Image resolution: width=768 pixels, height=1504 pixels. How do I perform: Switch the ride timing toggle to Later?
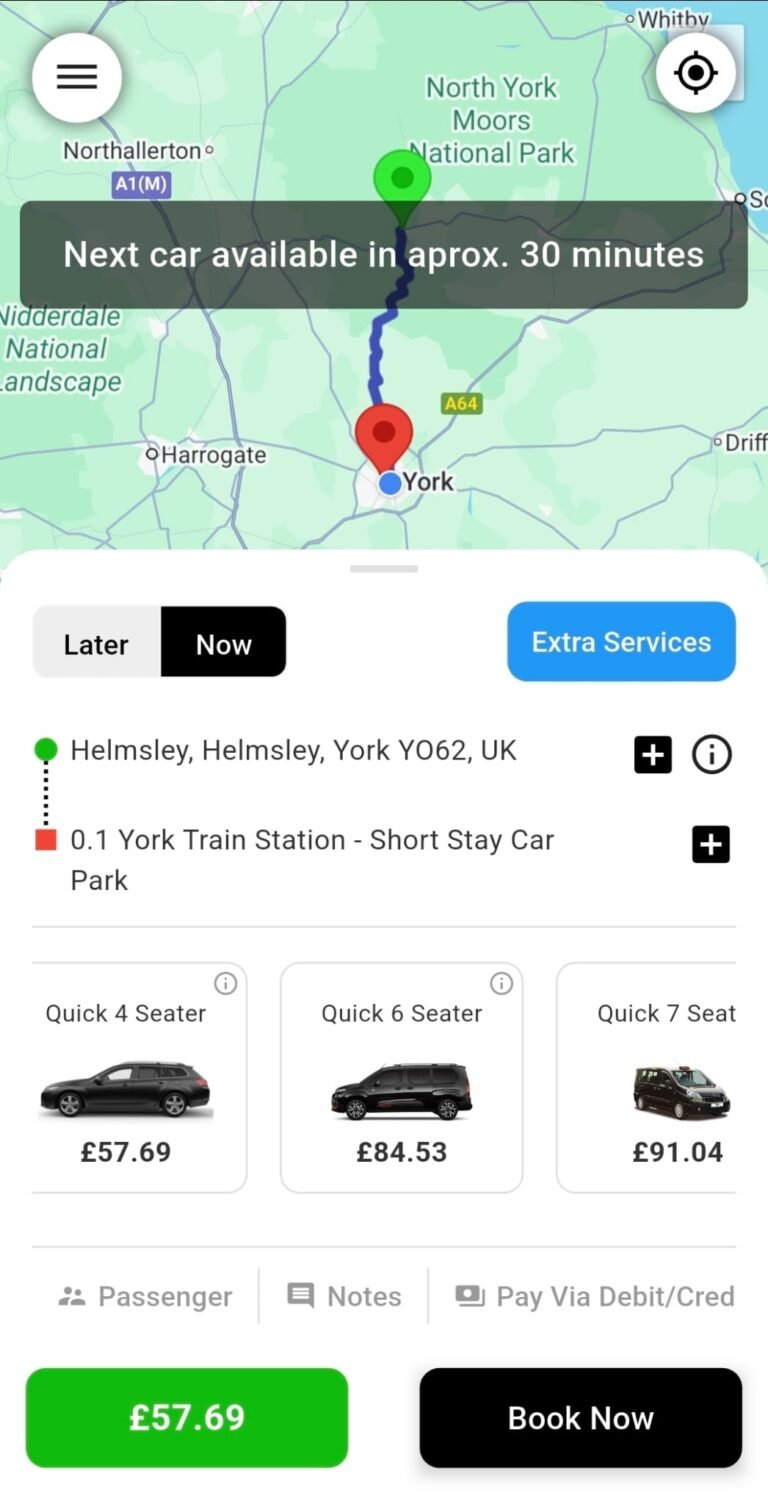pos(95,643)
